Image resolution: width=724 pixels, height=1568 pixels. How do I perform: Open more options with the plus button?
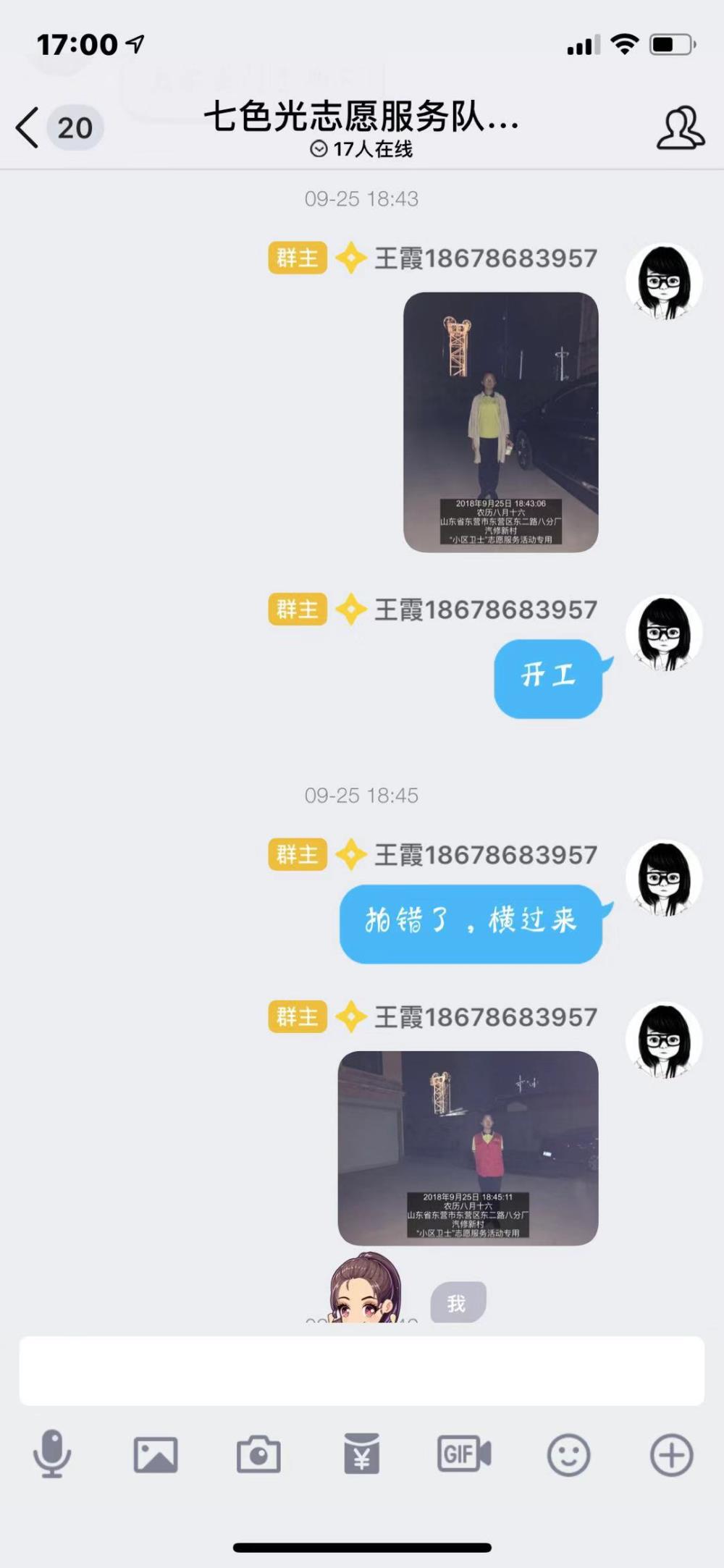click(x=672, y=1455)
